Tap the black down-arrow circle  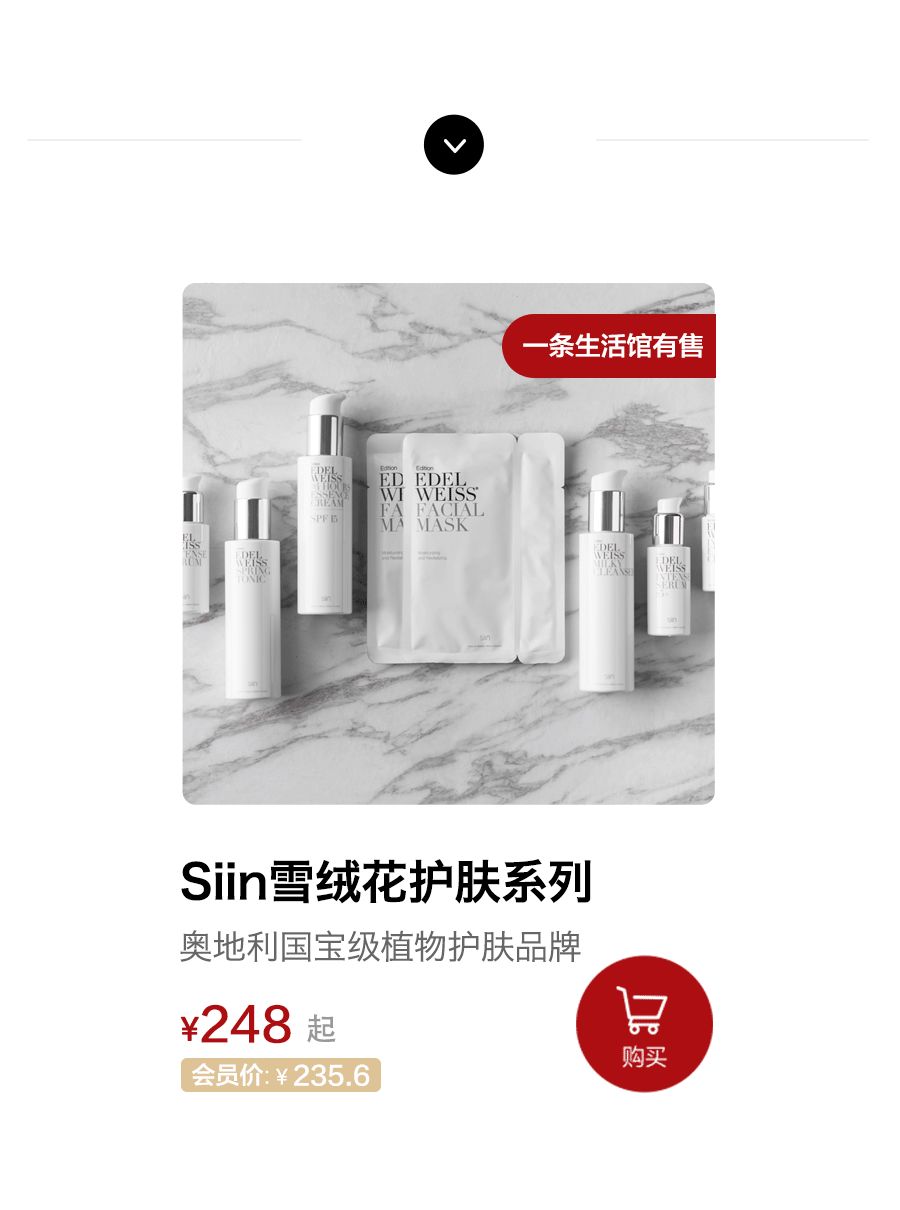tap(454, 145)
